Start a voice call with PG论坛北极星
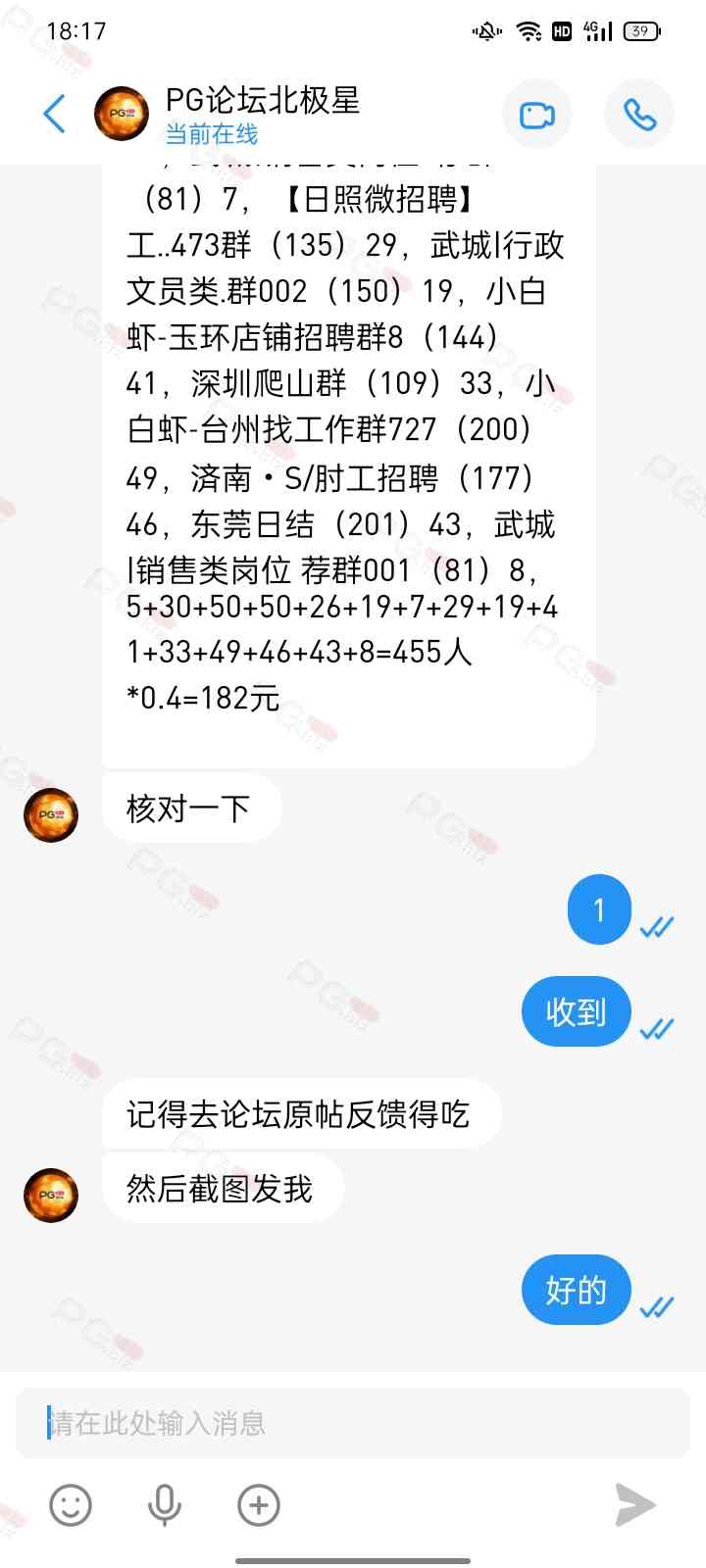The image size is (706, 1568). (x=639, y=115)
